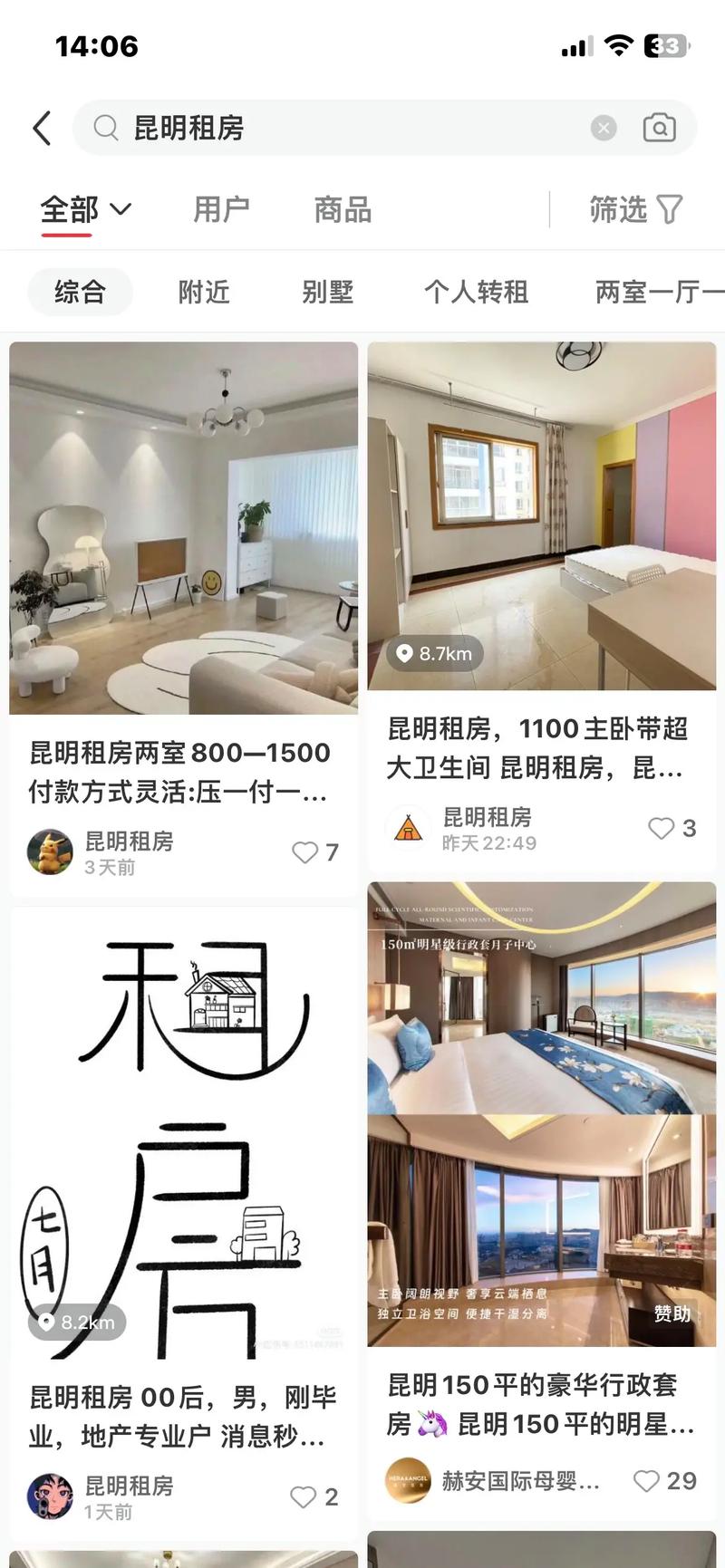Open camera image search

pos(659,128)
